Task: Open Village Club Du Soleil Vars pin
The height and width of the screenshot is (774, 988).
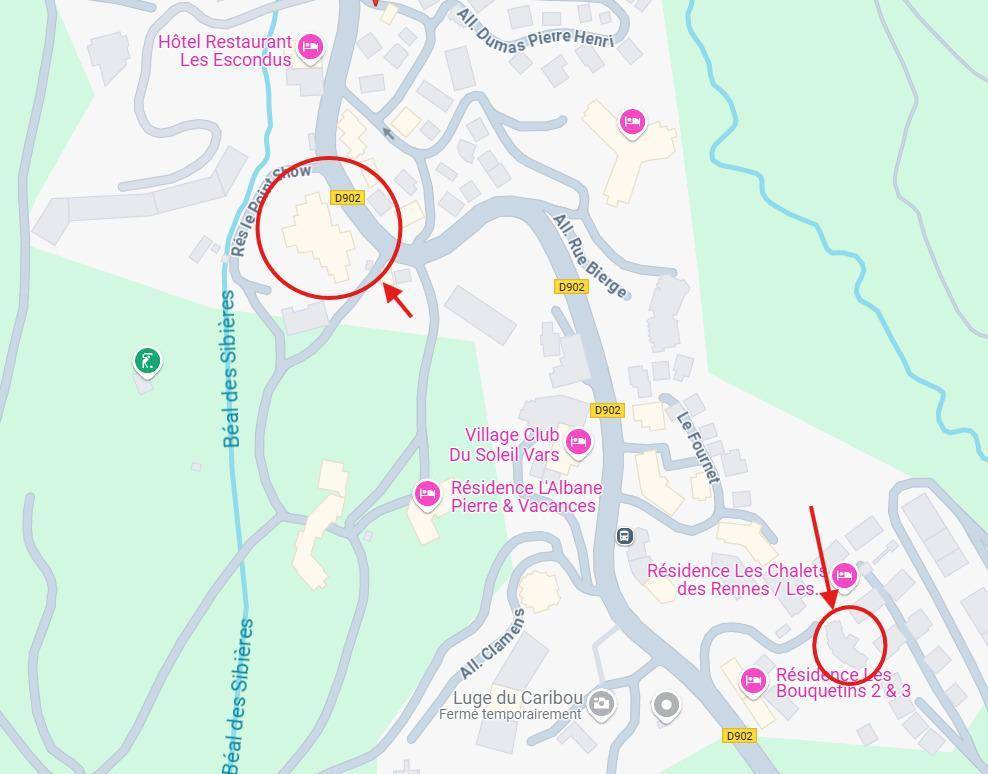Action: 578,441
